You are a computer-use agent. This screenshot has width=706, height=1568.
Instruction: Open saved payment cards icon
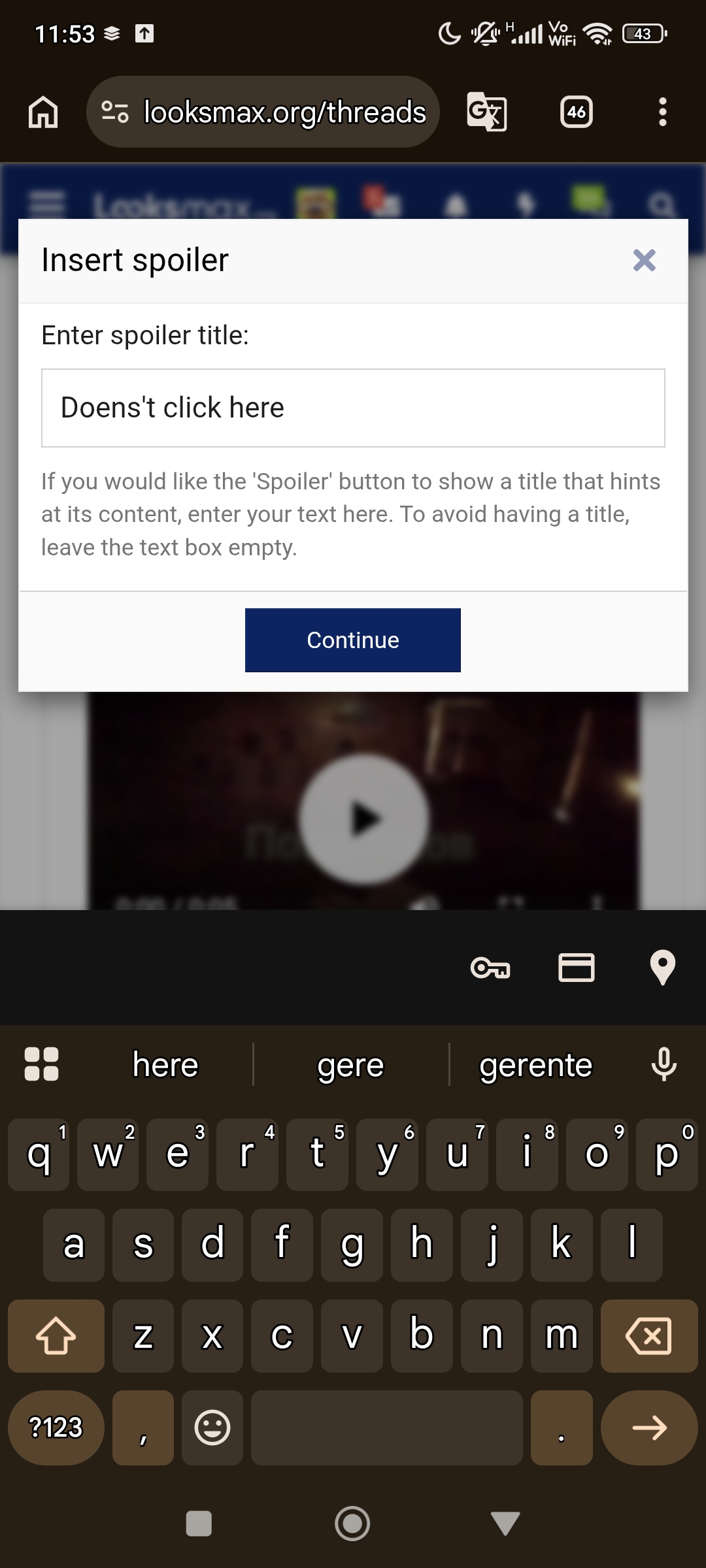point(576,968)
